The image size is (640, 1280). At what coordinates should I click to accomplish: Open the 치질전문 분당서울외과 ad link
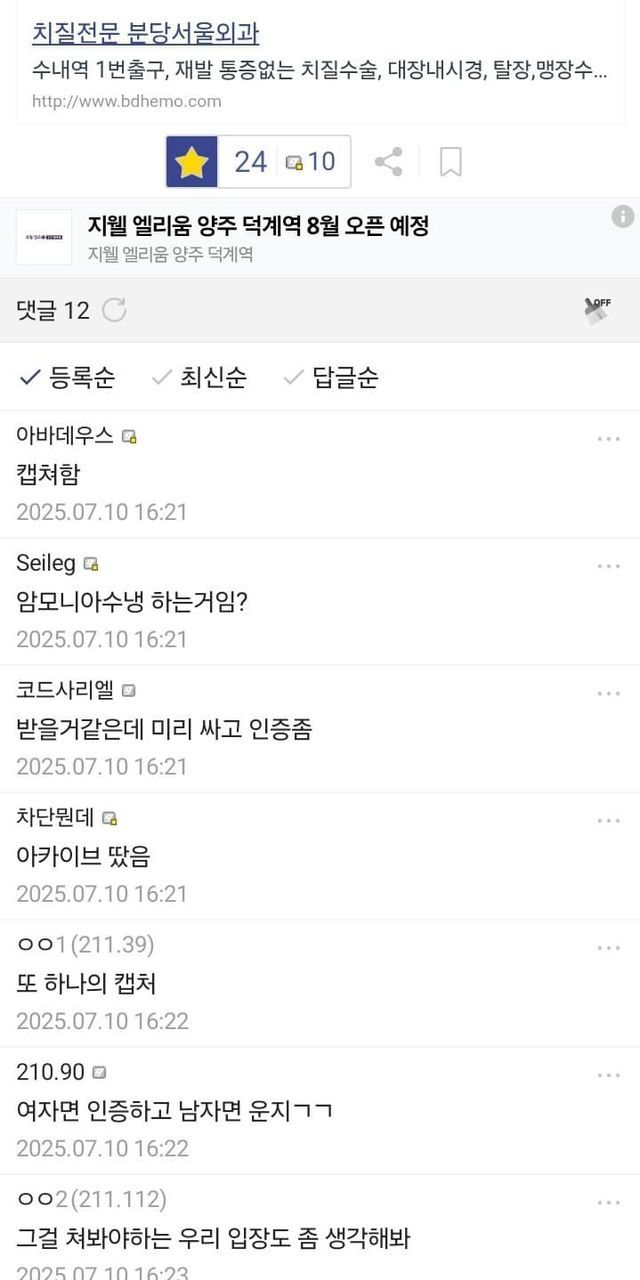click(x=146, y=34)
